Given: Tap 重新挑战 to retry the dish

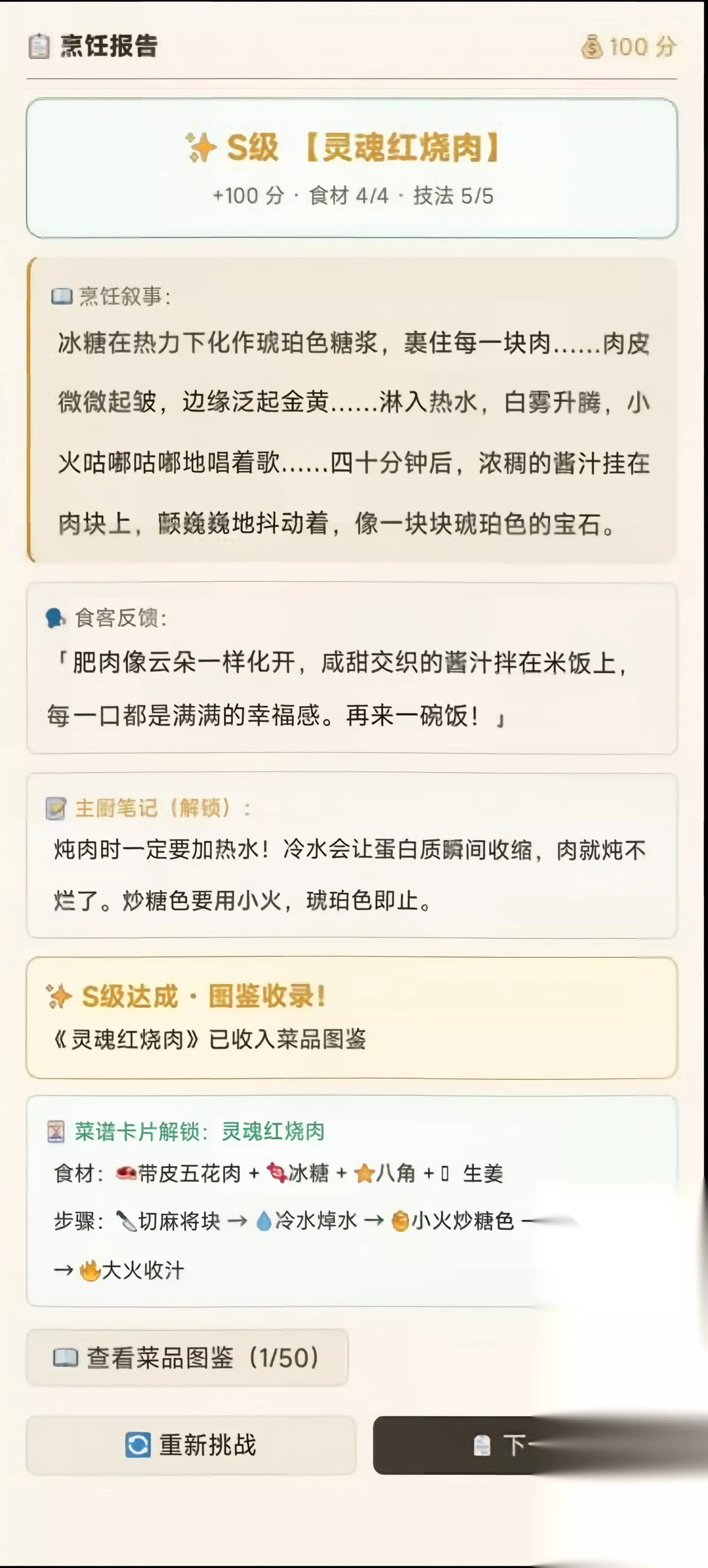Looking at the screenshot, I should point(190,1445).
